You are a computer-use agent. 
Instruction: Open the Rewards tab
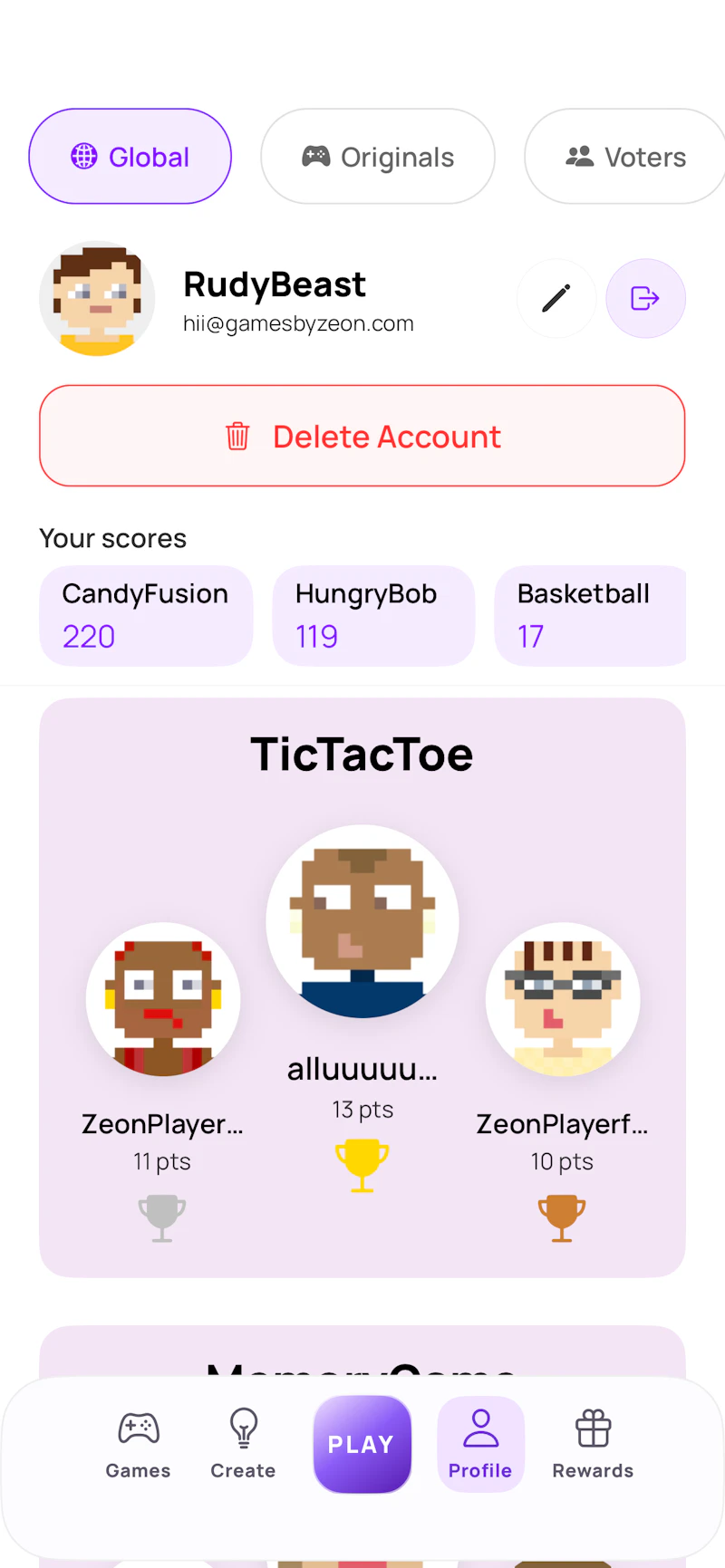point(594,1445)
